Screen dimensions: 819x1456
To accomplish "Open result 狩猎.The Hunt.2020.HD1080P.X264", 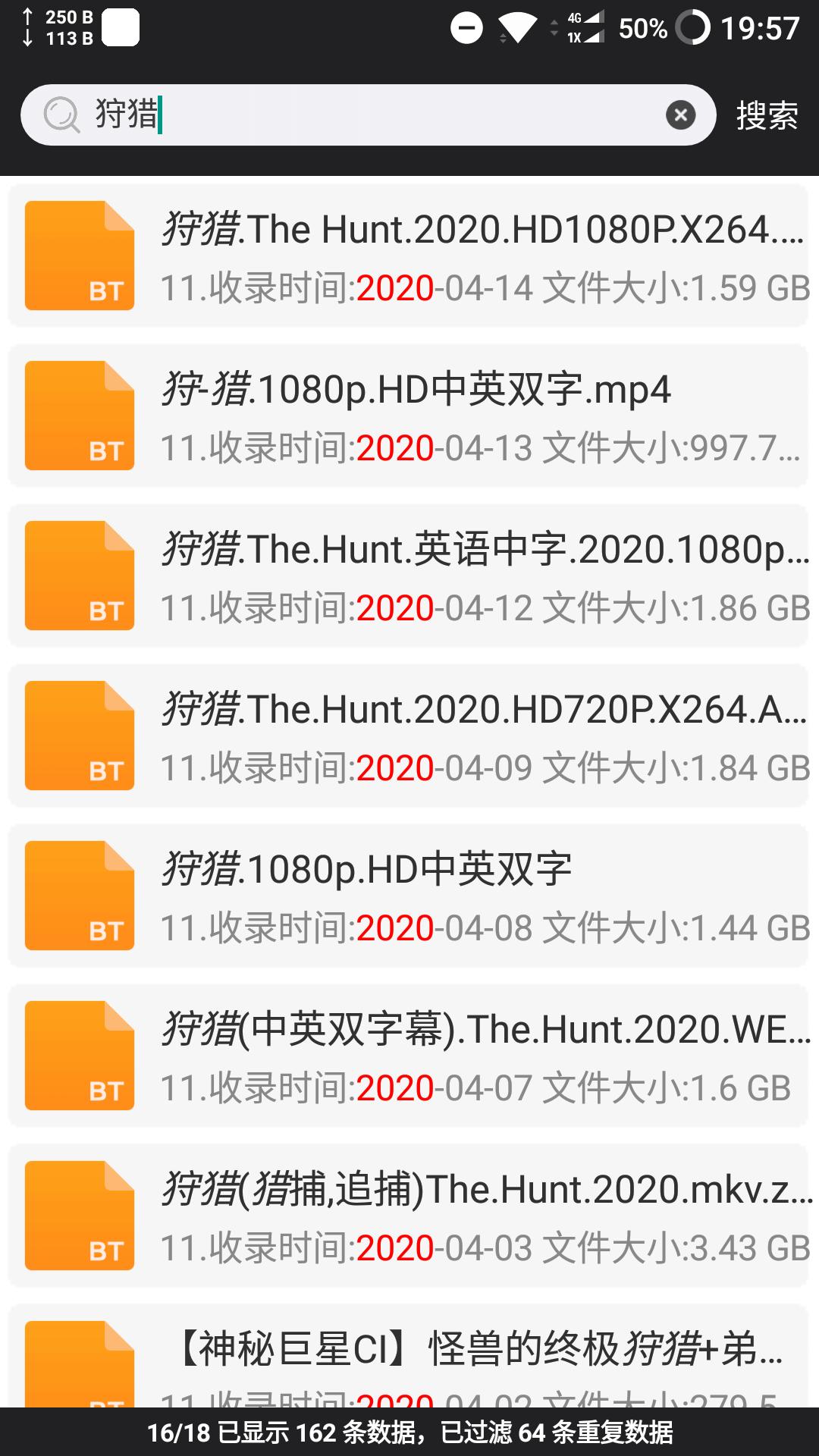I will 408,256.
